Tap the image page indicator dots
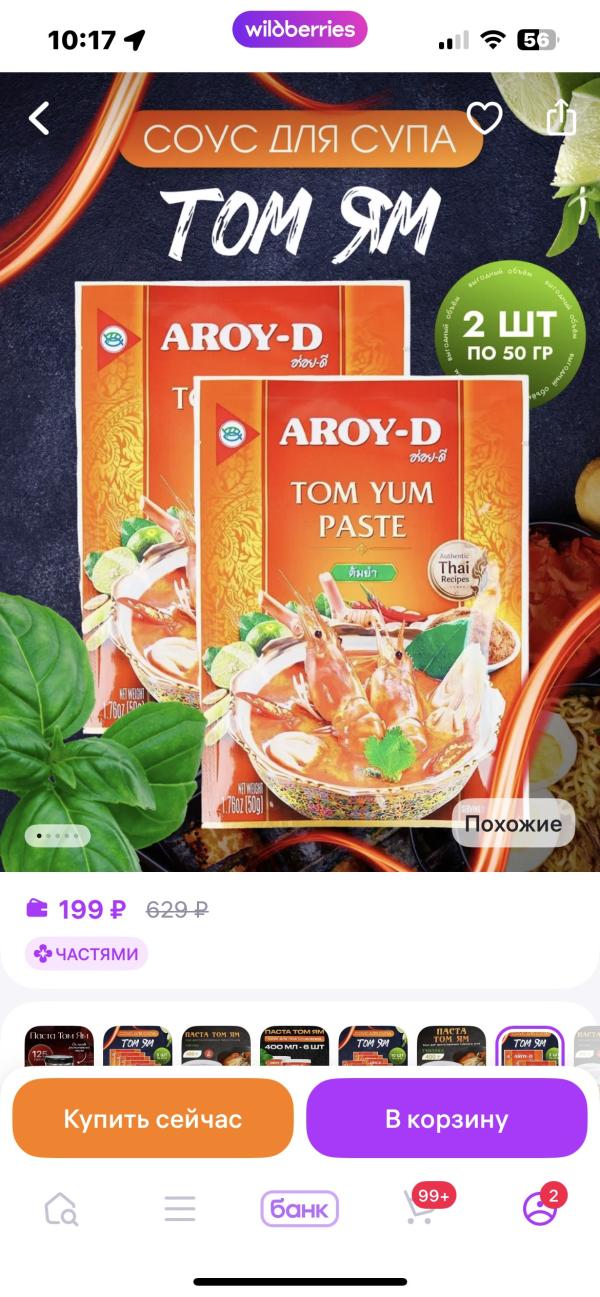This screenshot has width=600, height=1297. coord(57,835)
